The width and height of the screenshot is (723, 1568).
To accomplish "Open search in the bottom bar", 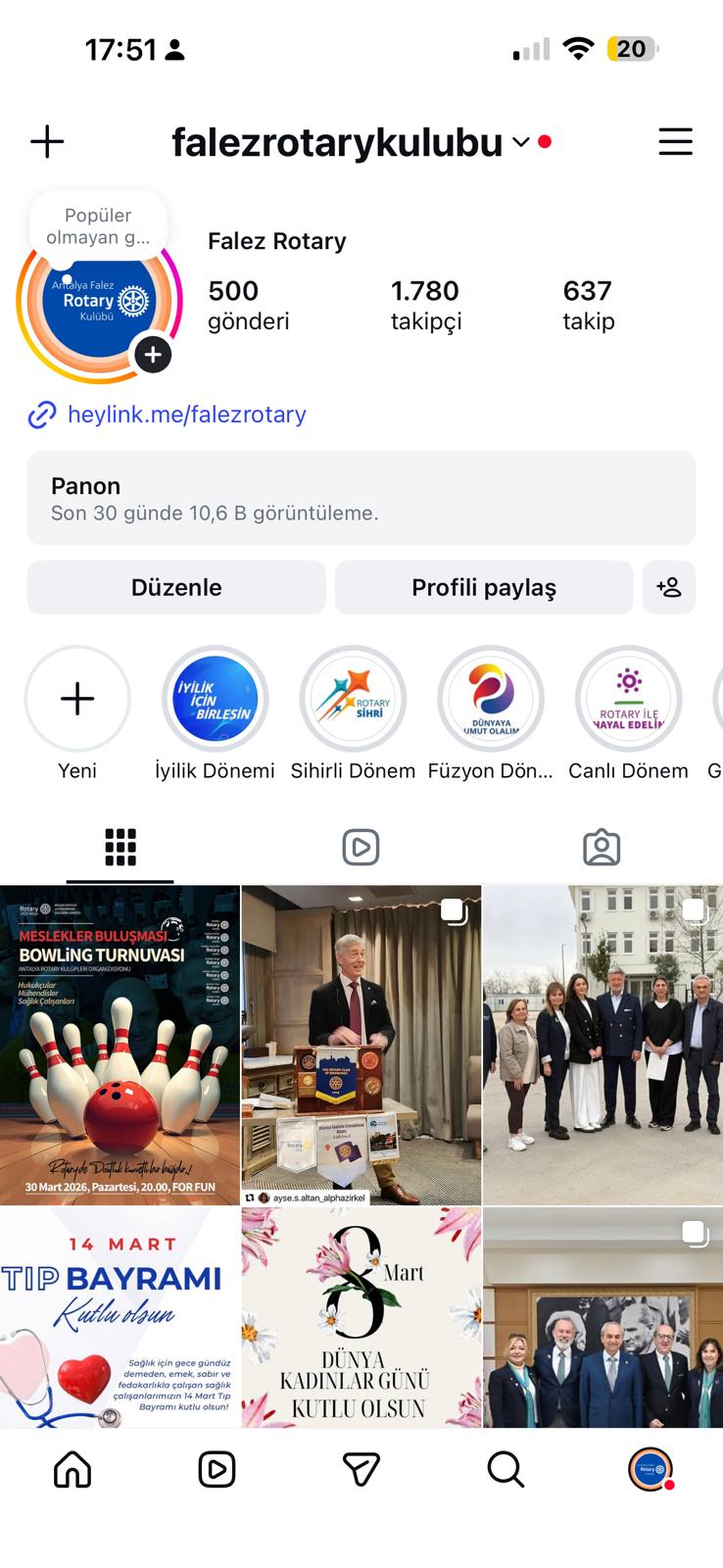I will click(x=506, y=1469).
